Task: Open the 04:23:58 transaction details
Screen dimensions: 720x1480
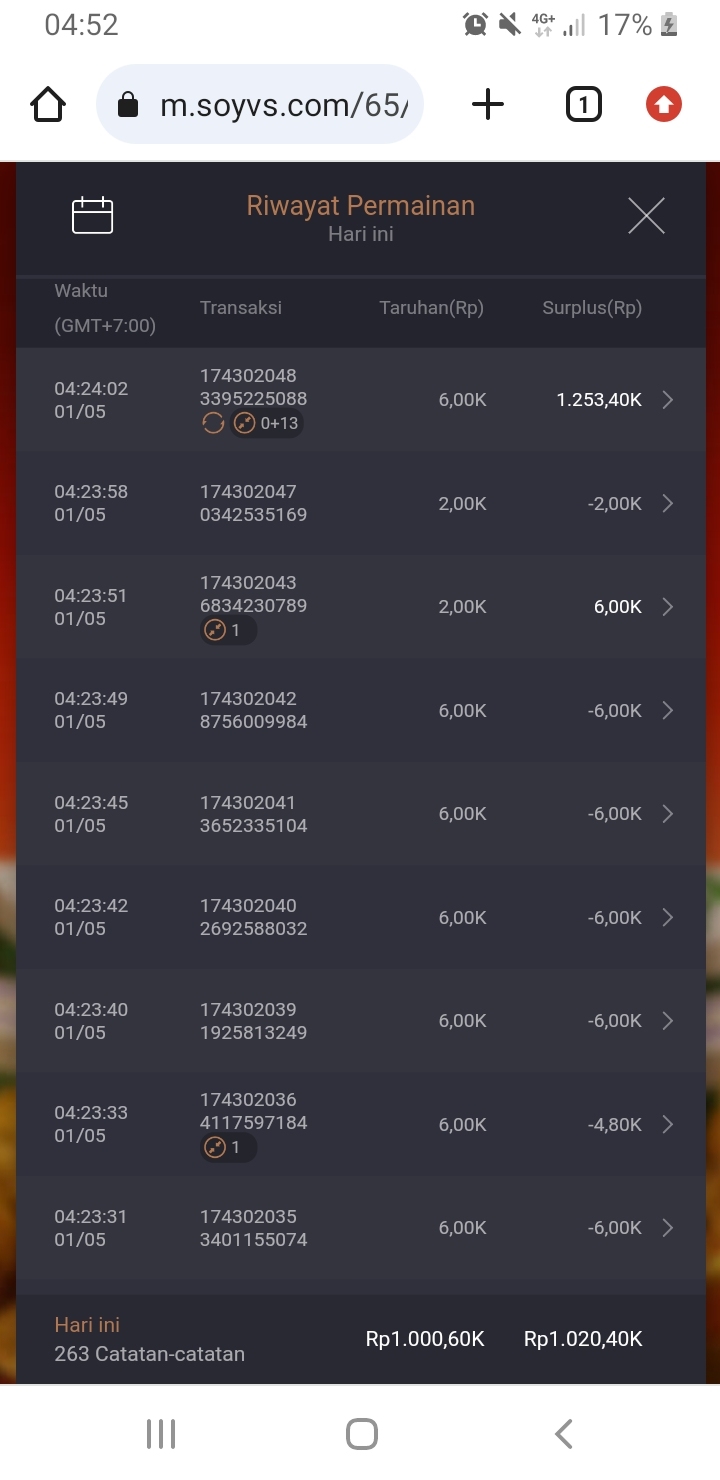Action: coord(667,504)
